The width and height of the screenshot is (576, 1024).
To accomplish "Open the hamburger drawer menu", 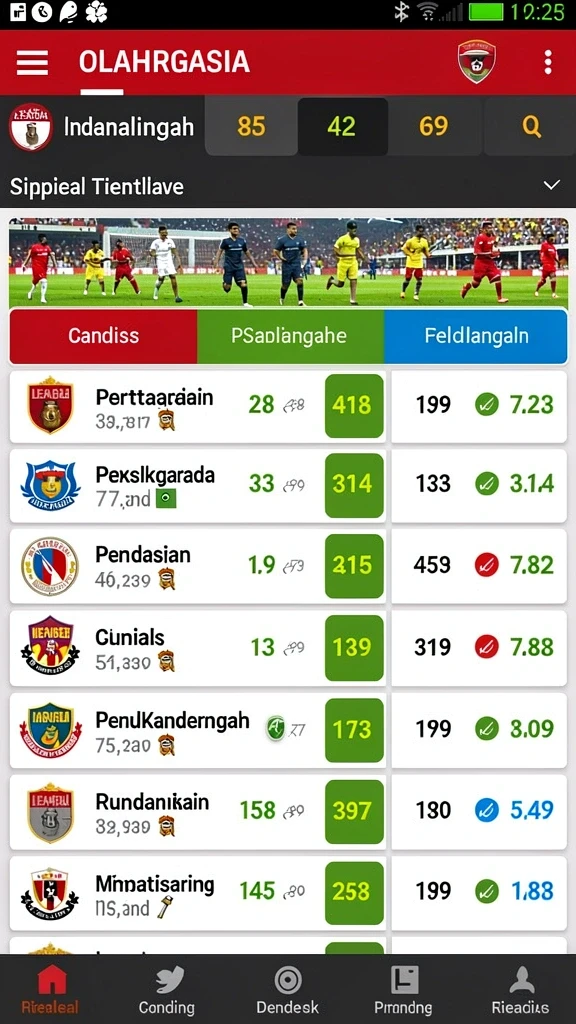I will [32, 63].
